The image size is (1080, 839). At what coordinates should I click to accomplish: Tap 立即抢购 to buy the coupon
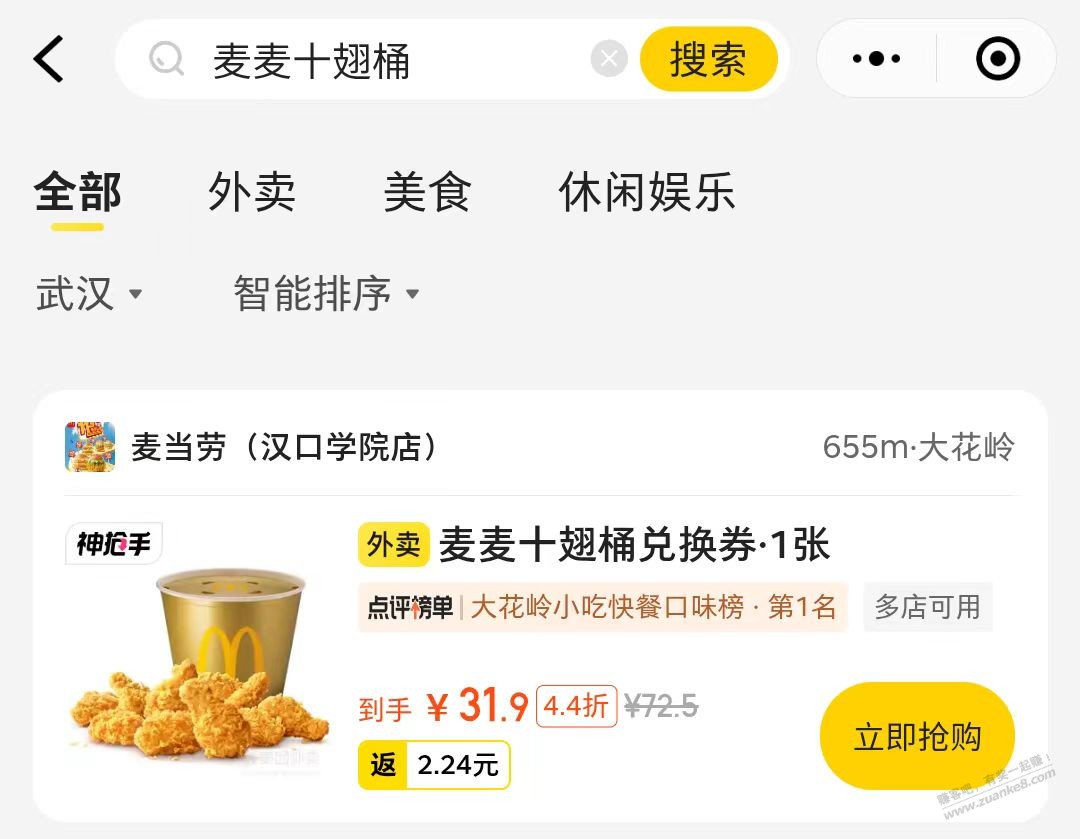(x=917, y=737)
